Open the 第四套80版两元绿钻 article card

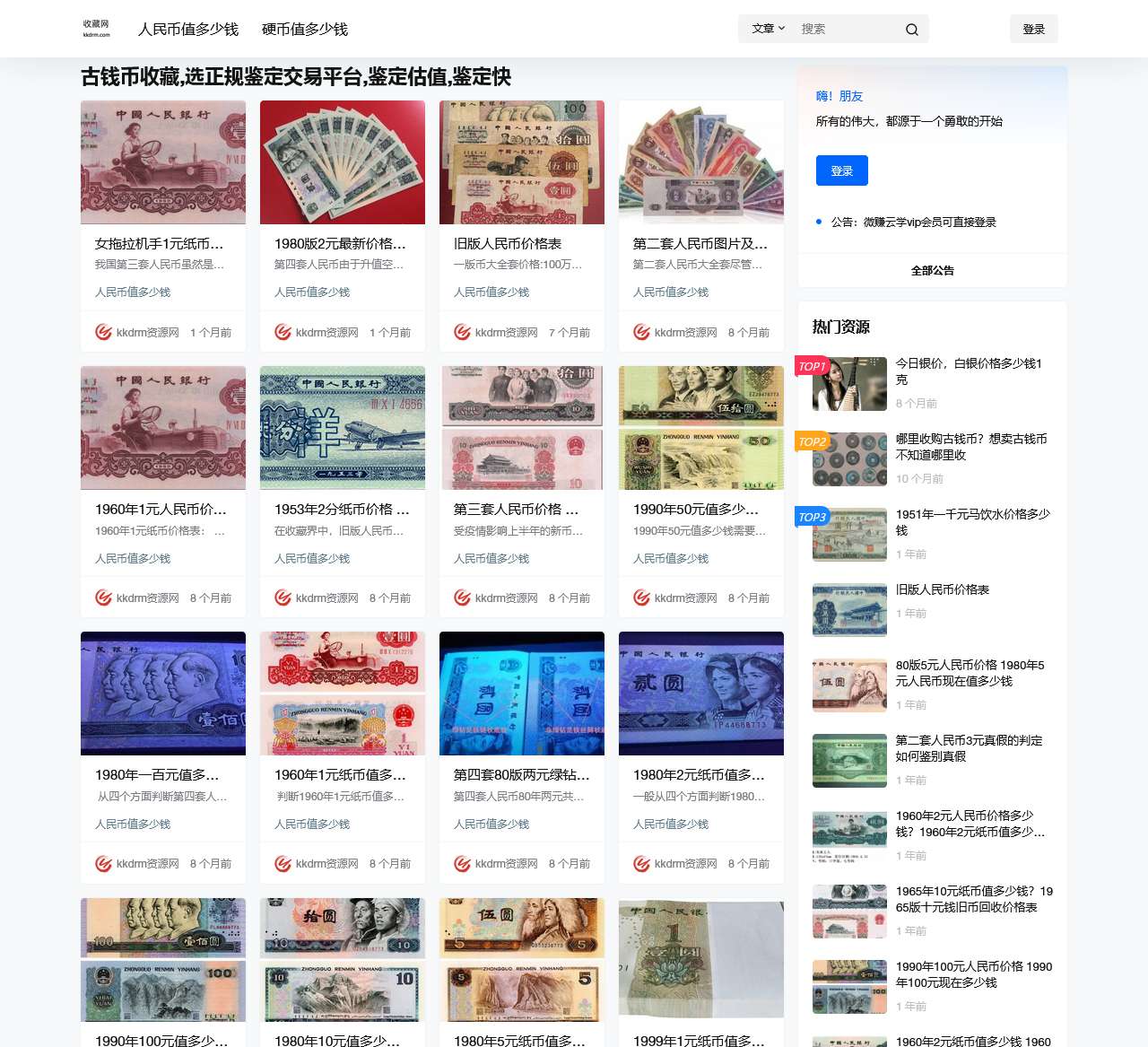tap(521, 774)
